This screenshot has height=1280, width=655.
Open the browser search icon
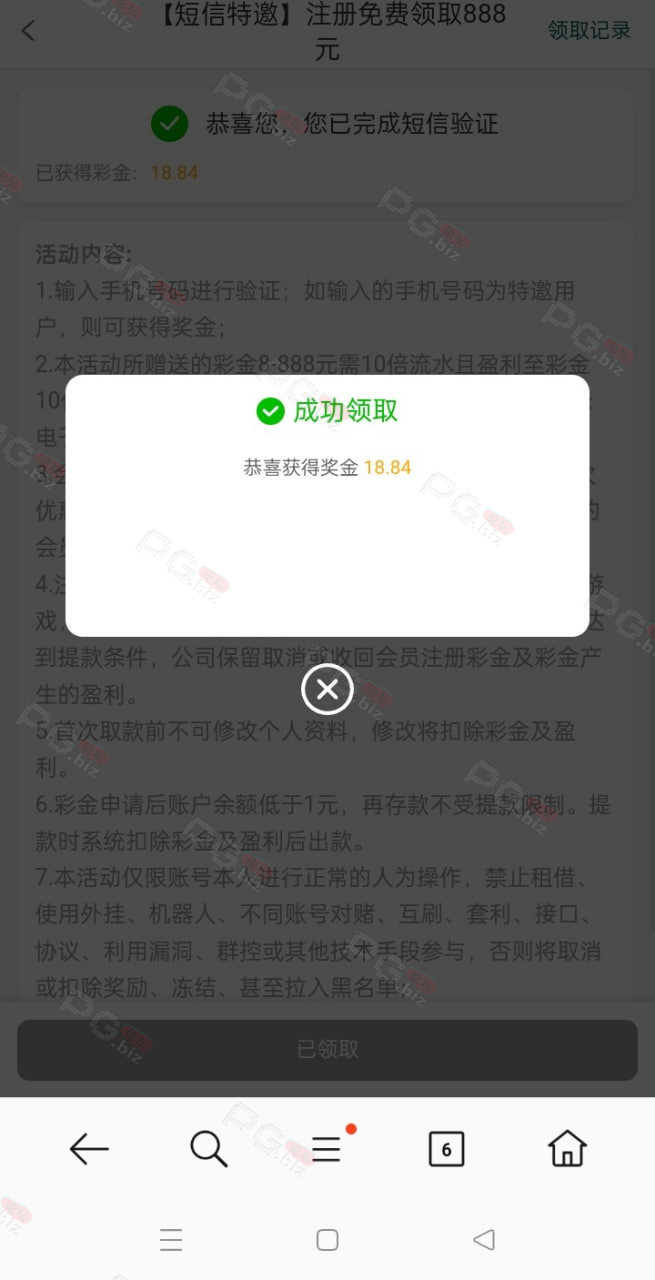pos(208,1149)
